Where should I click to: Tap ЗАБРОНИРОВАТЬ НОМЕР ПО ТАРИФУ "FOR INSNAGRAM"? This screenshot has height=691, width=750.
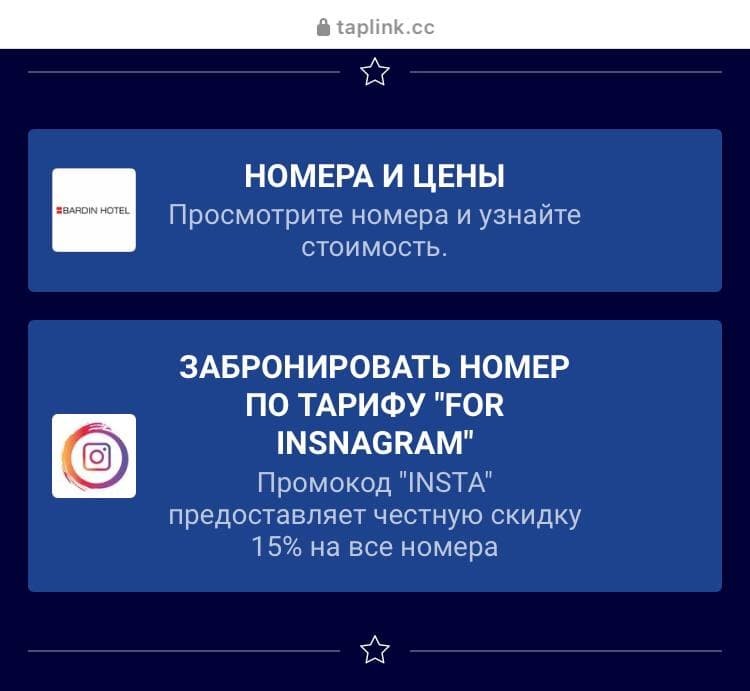pyautogui.click(x=374, y=455)
